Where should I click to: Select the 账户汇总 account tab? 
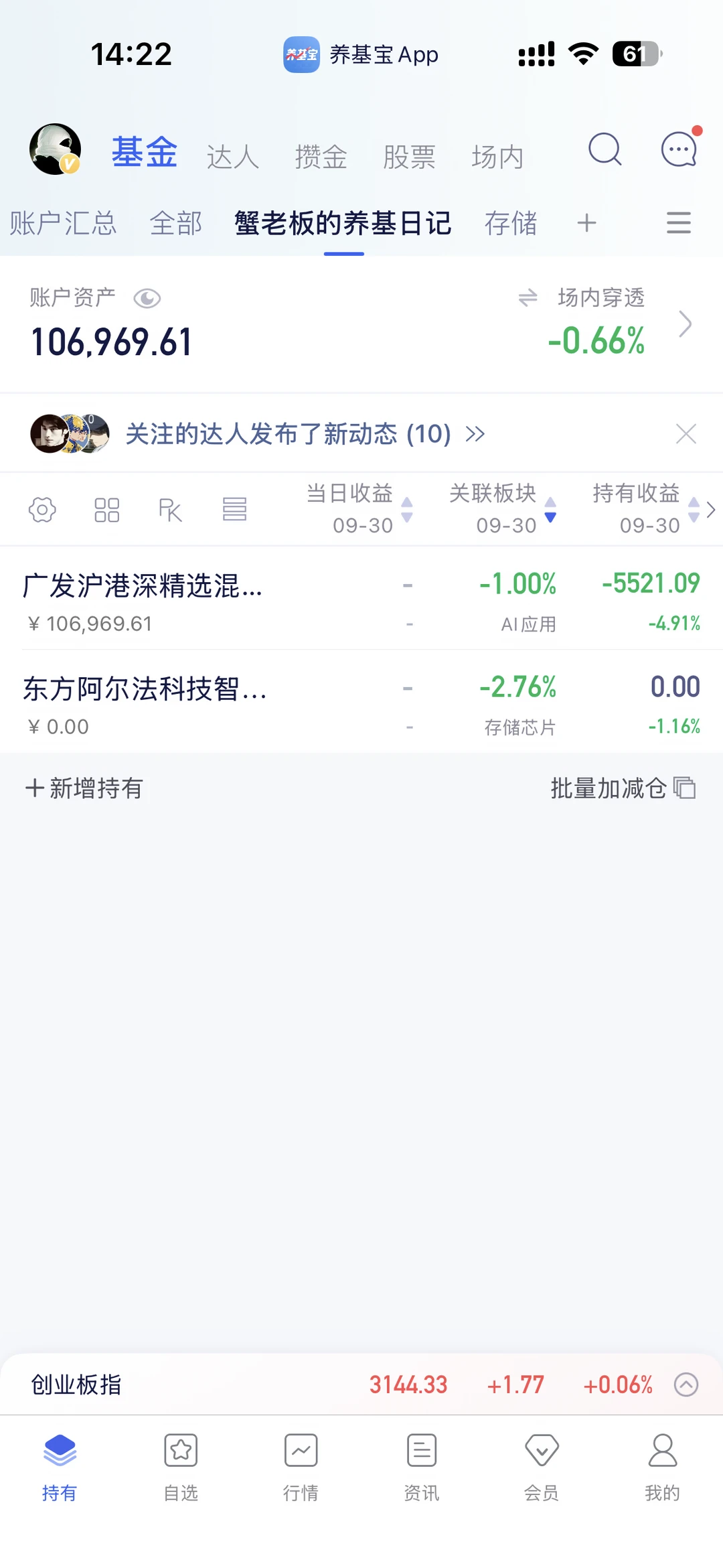point(64,223)
